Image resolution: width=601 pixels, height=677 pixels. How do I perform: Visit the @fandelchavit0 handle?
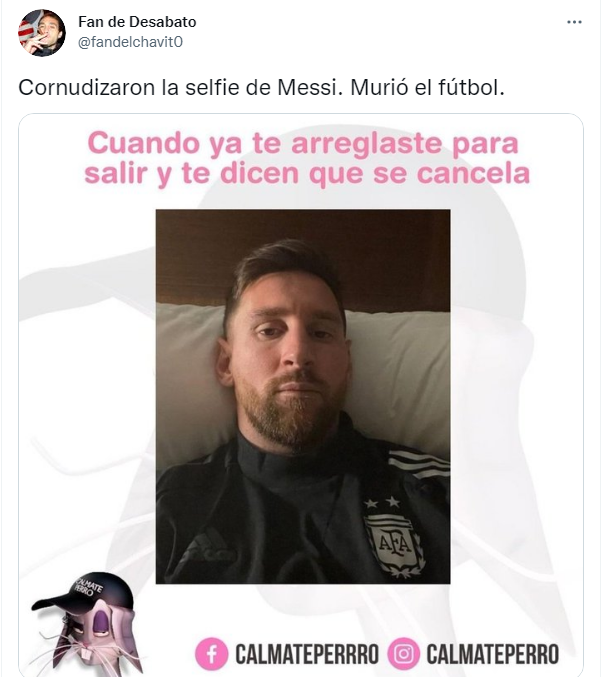point(131,41)
